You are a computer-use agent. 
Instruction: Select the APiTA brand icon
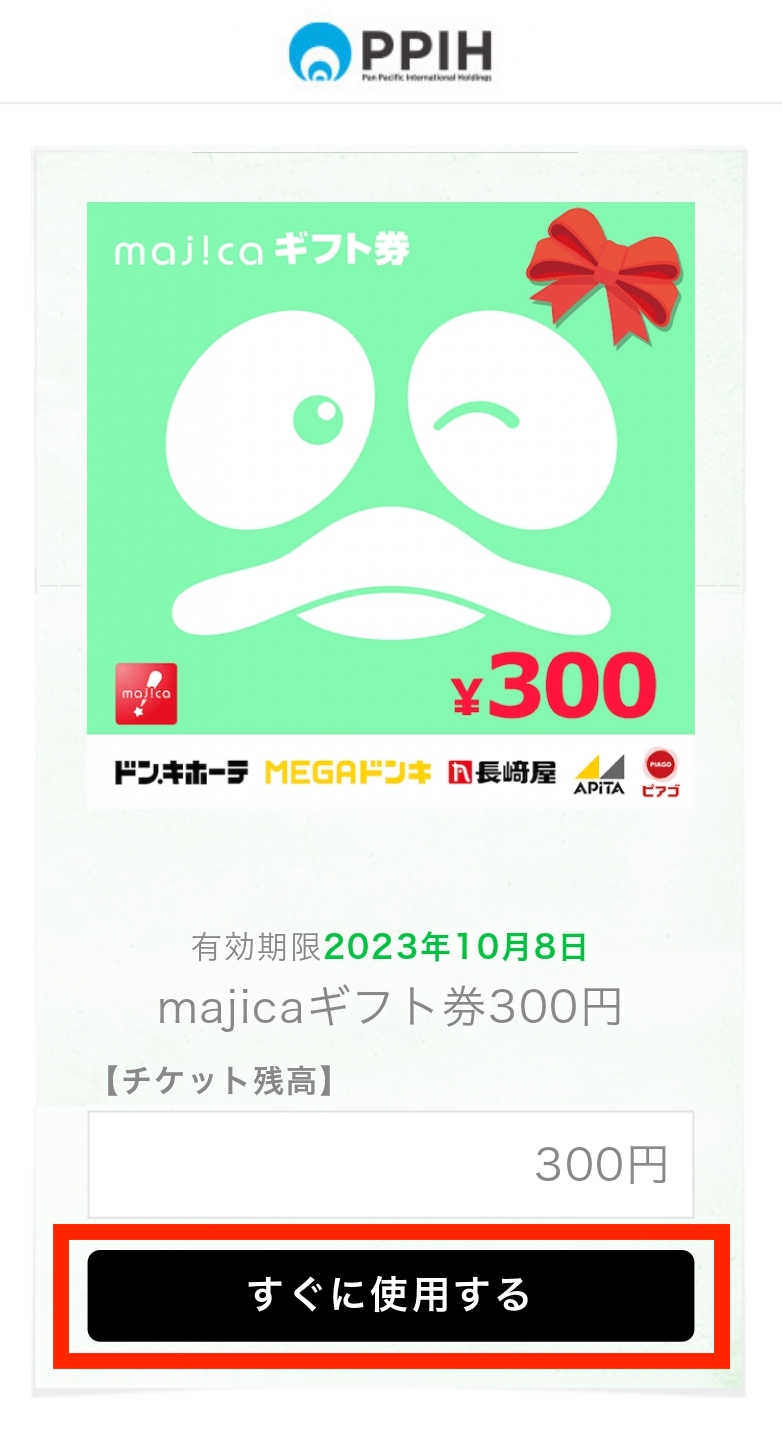tap(602, 771)
